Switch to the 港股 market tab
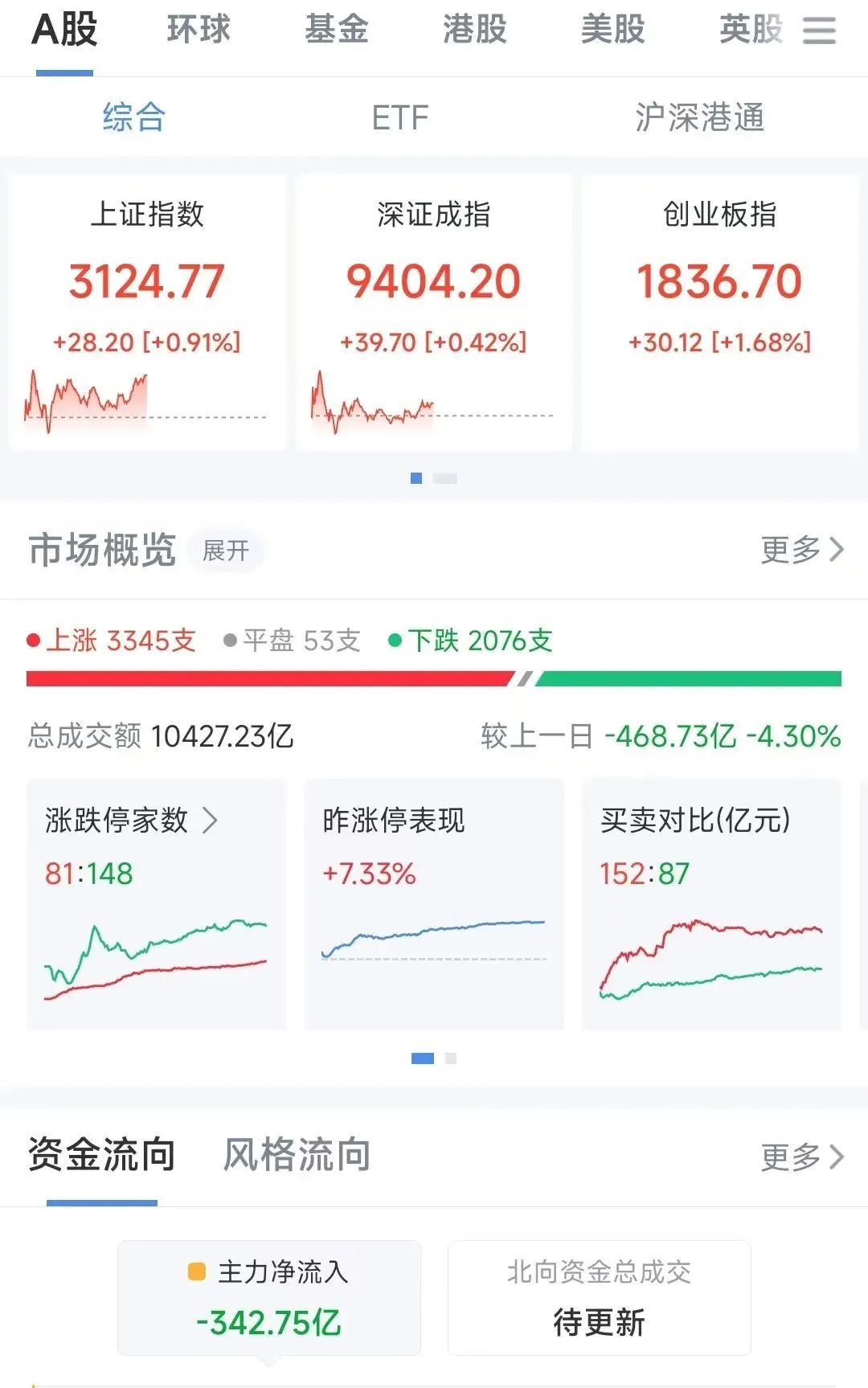The image size is (868, 1388). pyautogui.click(x=474, y=32)
